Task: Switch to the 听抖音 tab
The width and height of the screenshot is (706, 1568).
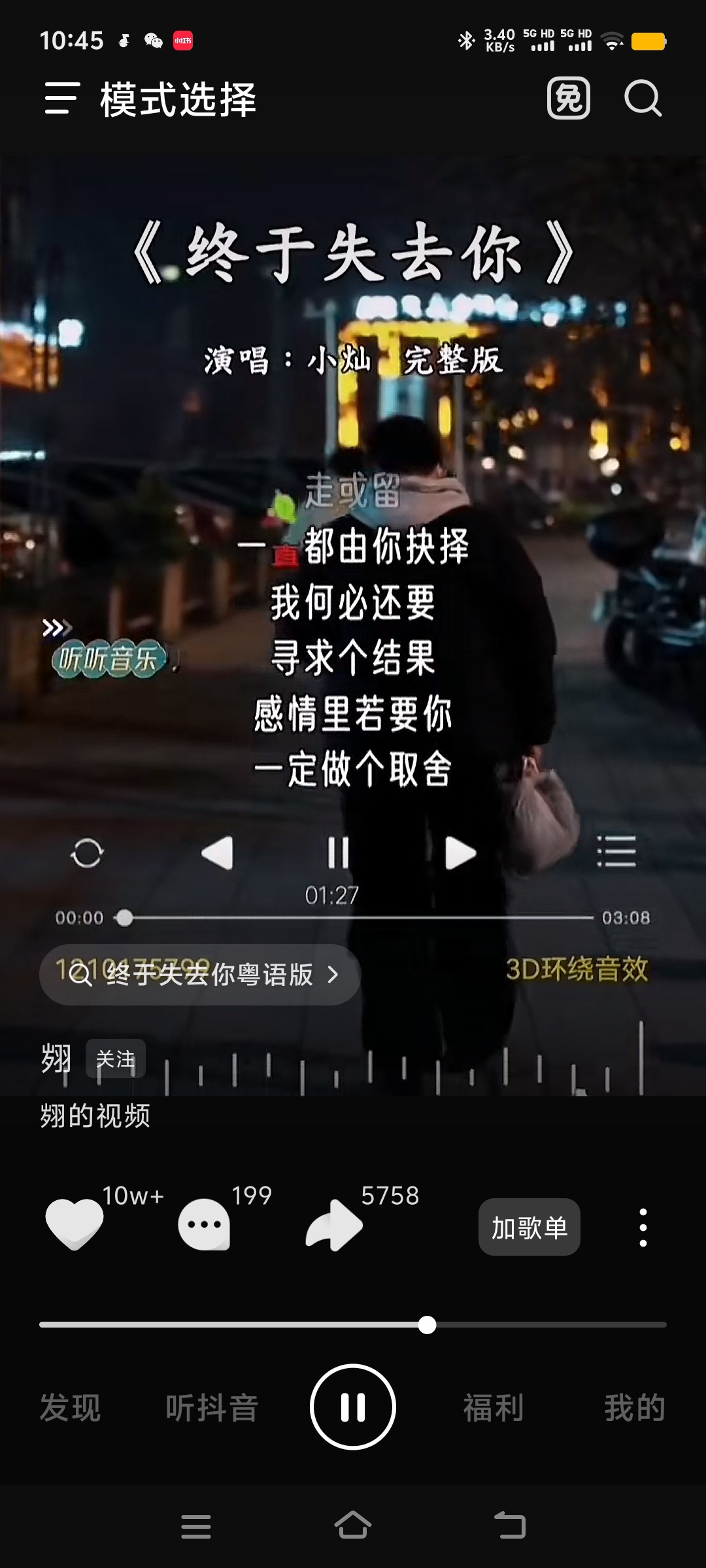Action: [212, 1407]
